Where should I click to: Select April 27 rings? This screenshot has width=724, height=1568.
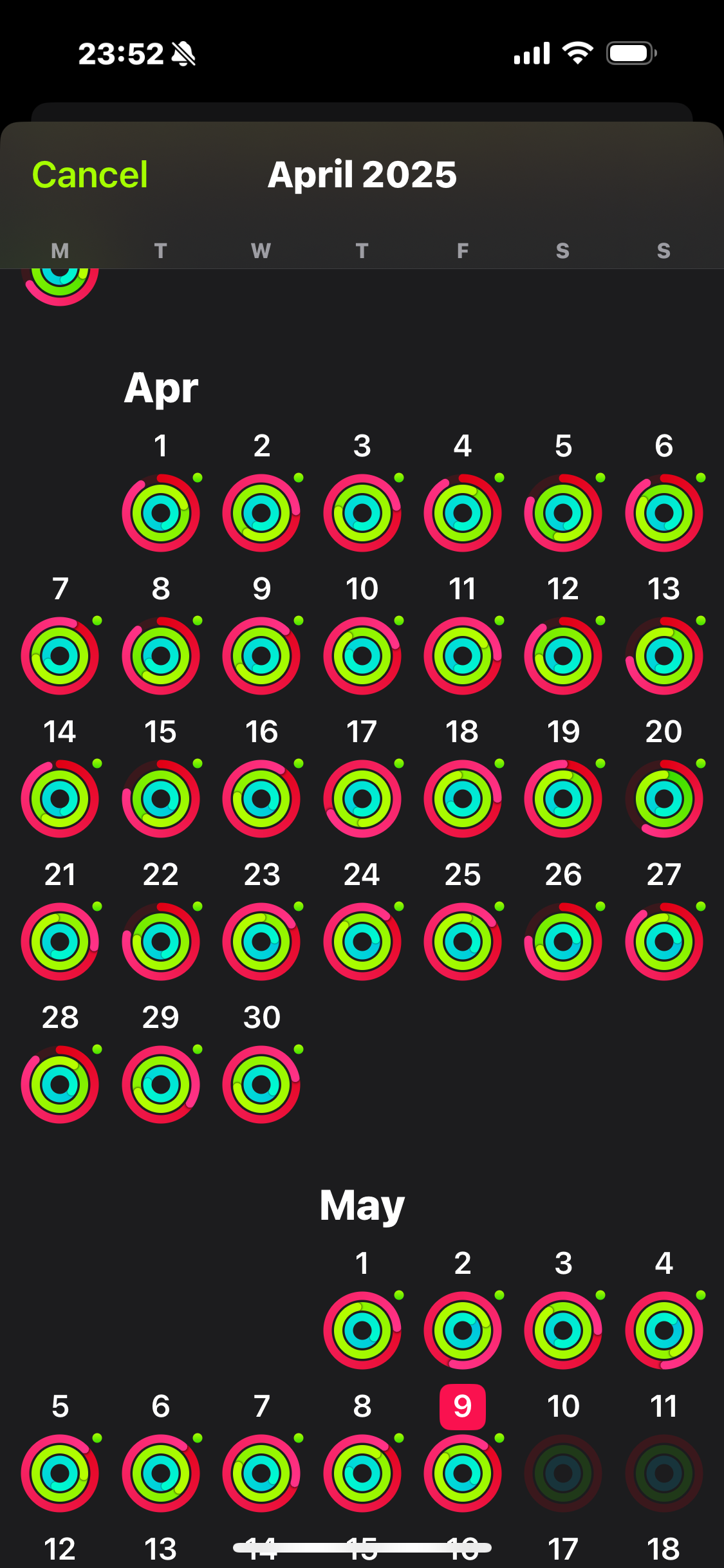coord(664,942)
